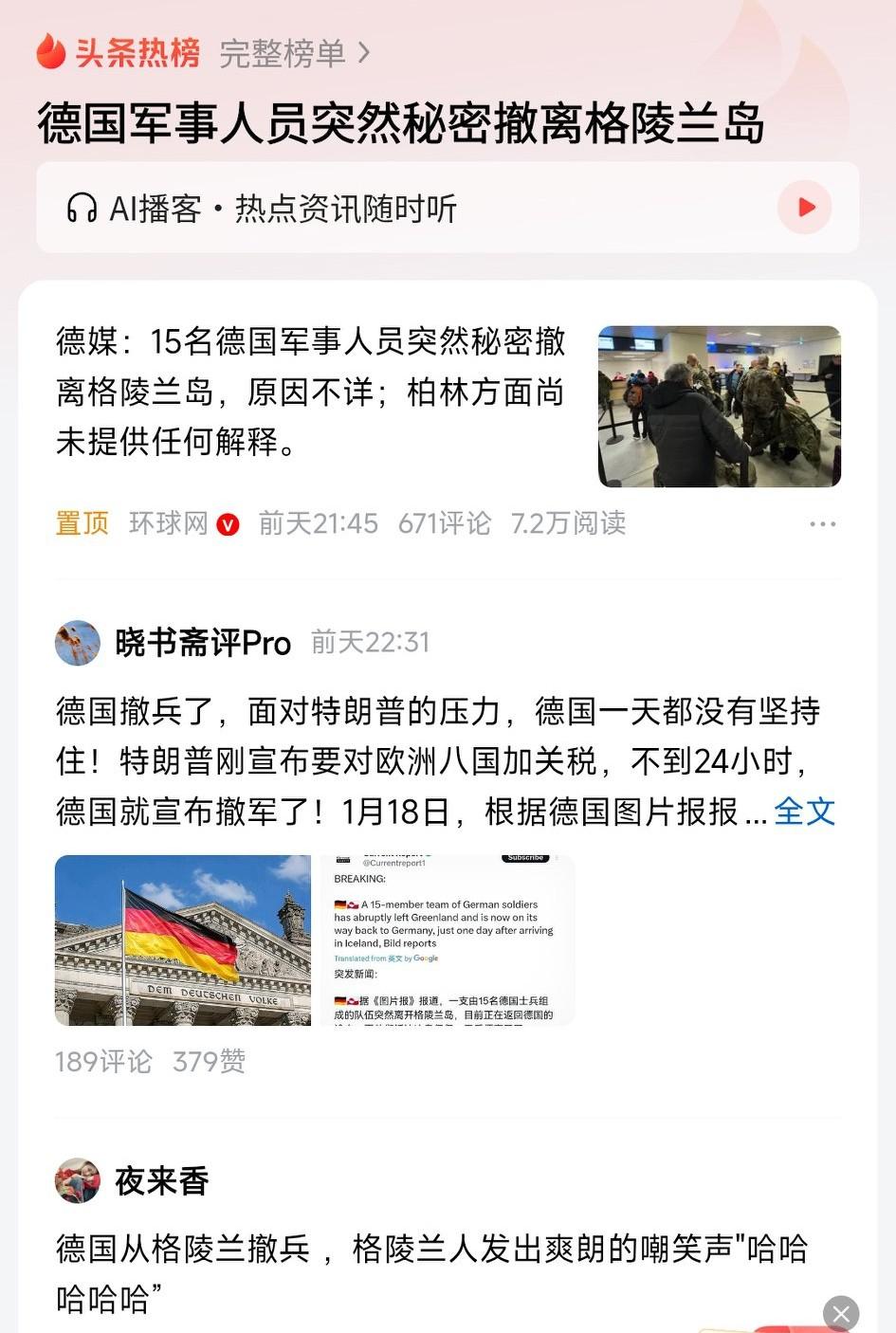Tap 379赞 to like the post
The width and height of the screenshot is (896, 1333).
pyautogui.click(x=209, y=1062)
